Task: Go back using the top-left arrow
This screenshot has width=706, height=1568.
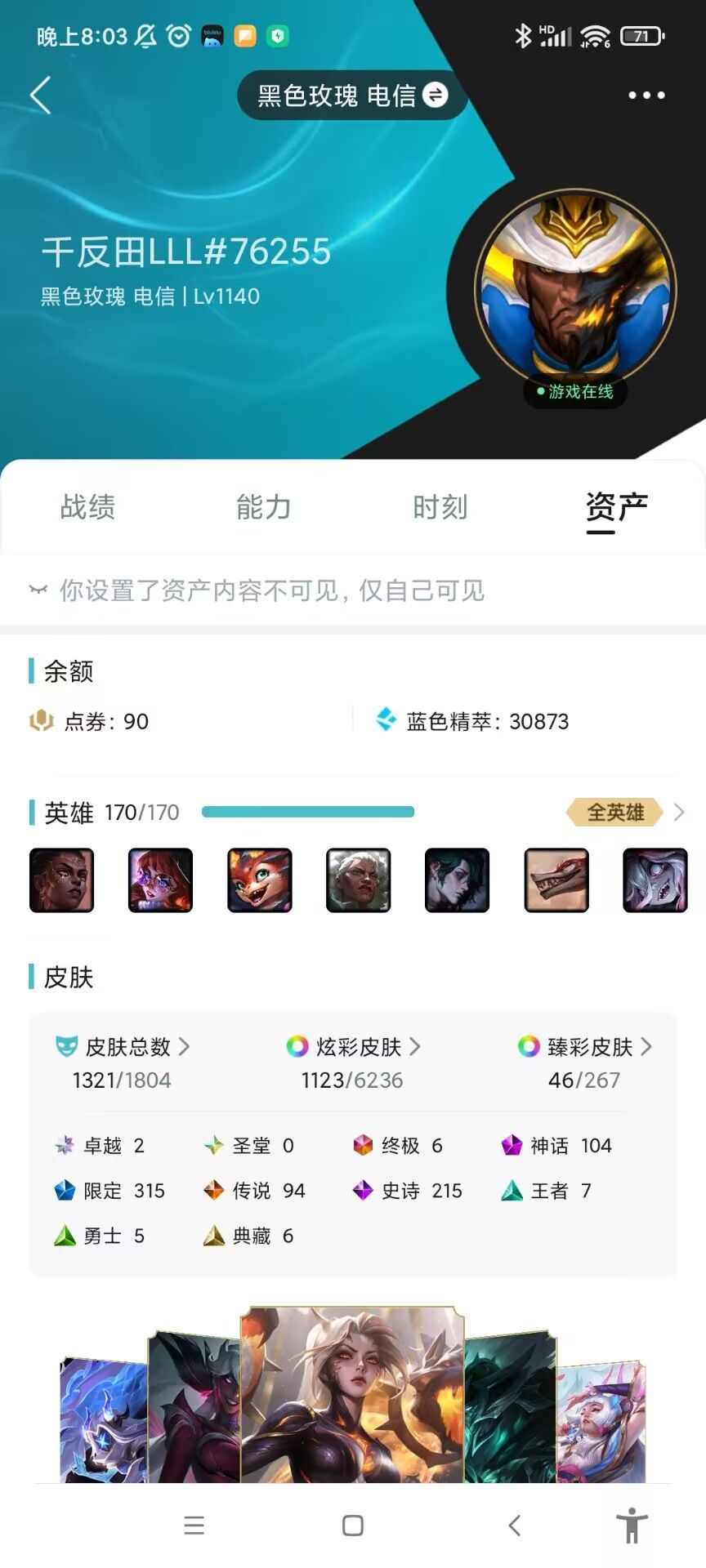Action: tap(41, 96)
